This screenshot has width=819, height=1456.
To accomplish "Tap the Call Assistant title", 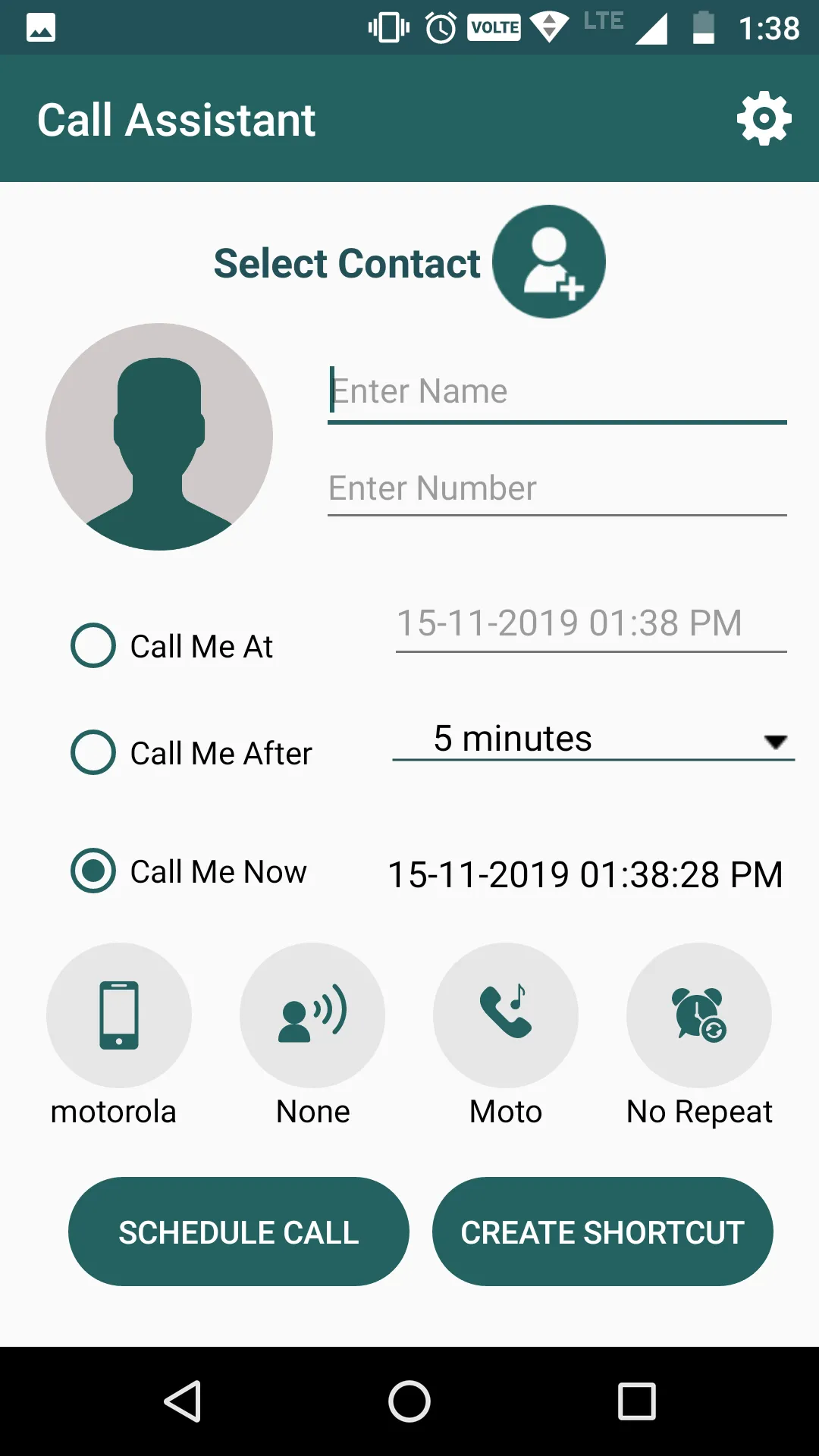I will pos(177,118).
